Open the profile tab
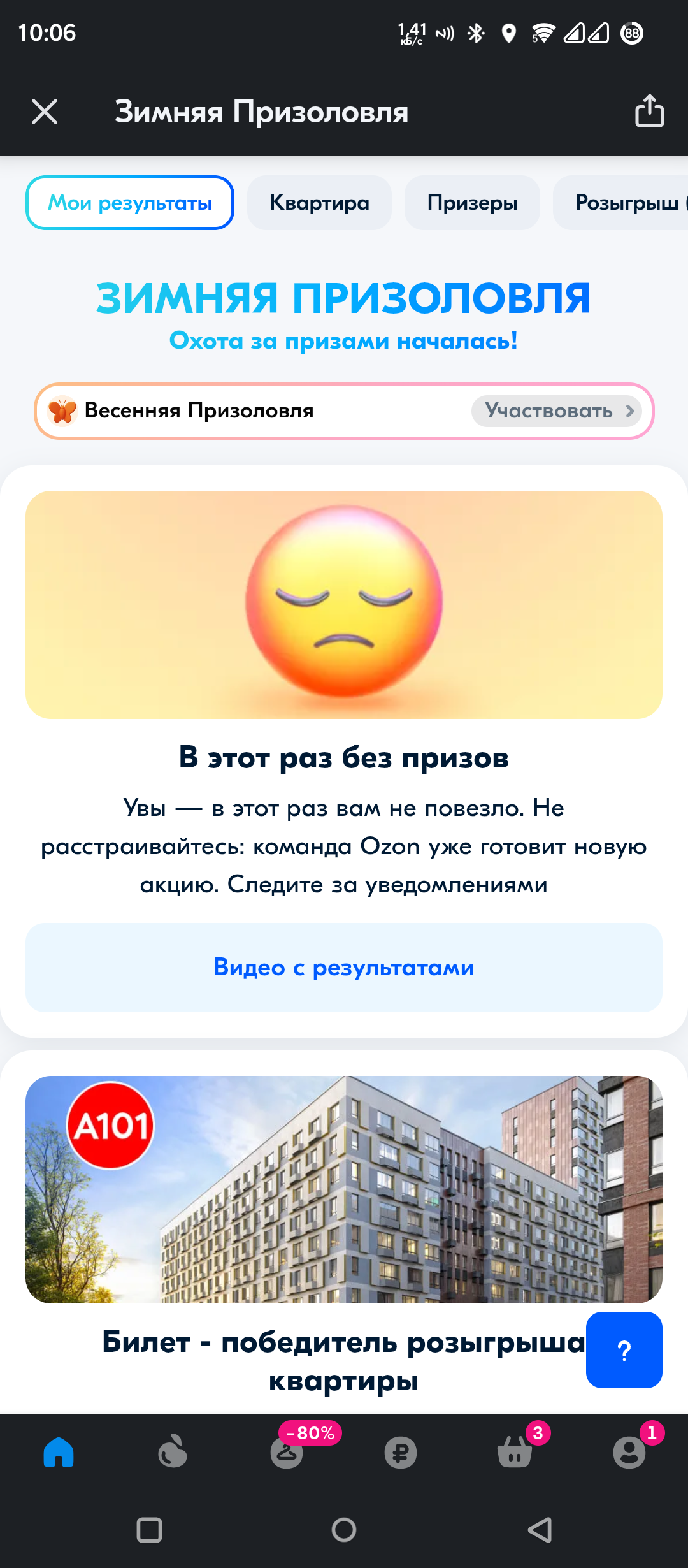Image resolution: width=688 pixels, height=1568 pixels. point(629,1453)
